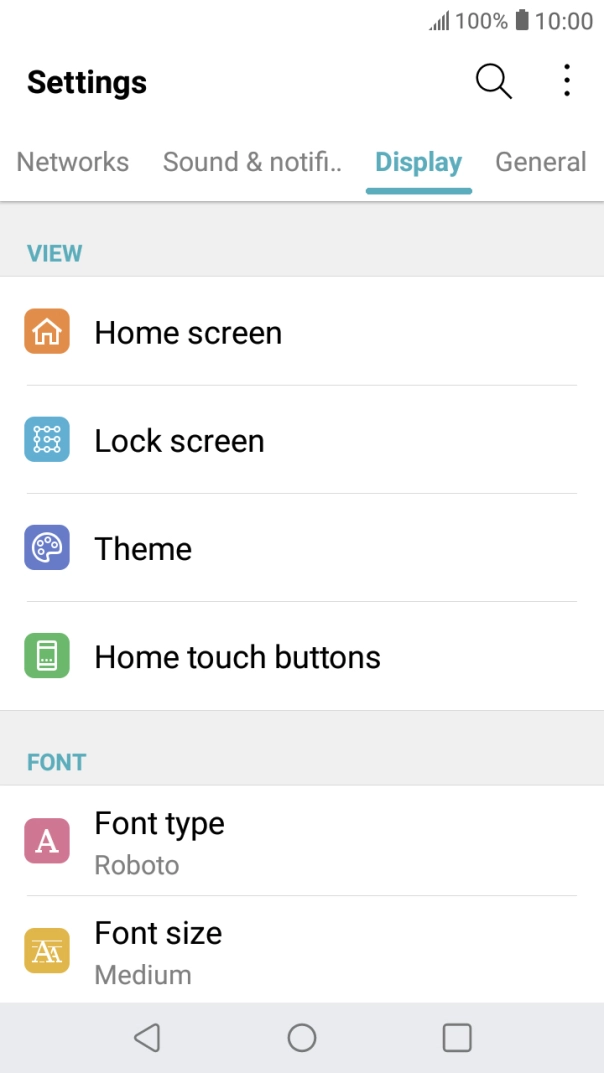Open Home screen settings
This screenshot has width=604, height=1073.
tap(300, 332)
